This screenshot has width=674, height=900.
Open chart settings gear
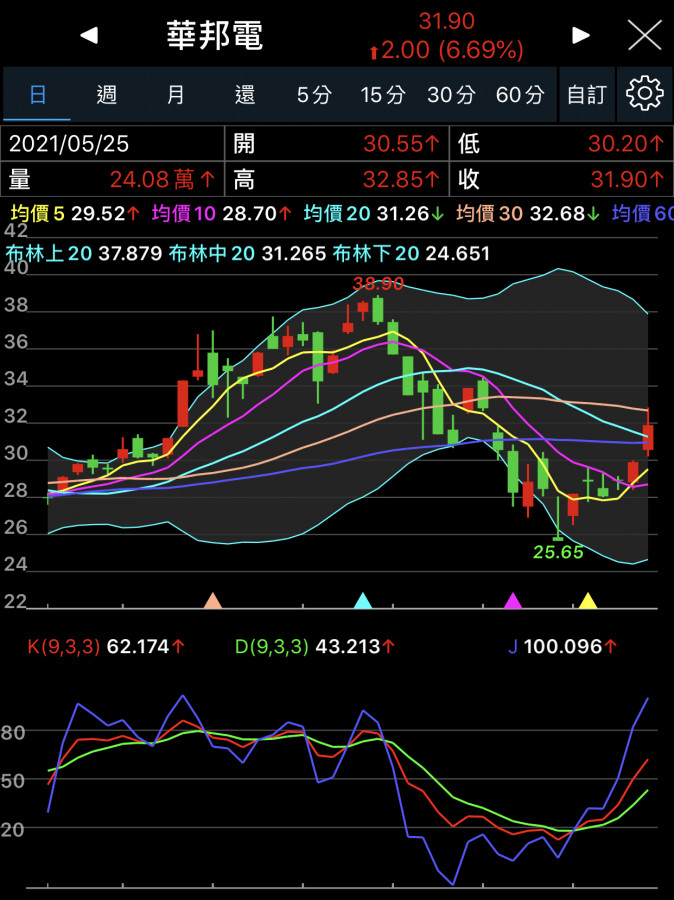click(645, 94)
